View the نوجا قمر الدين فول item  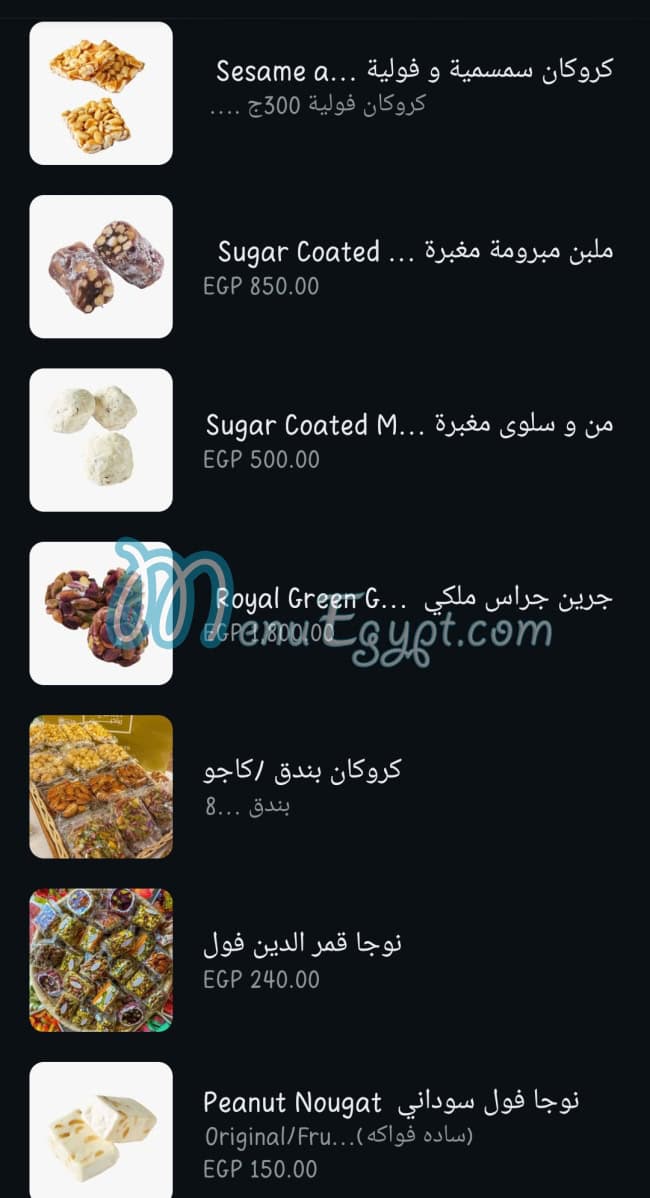302,943
